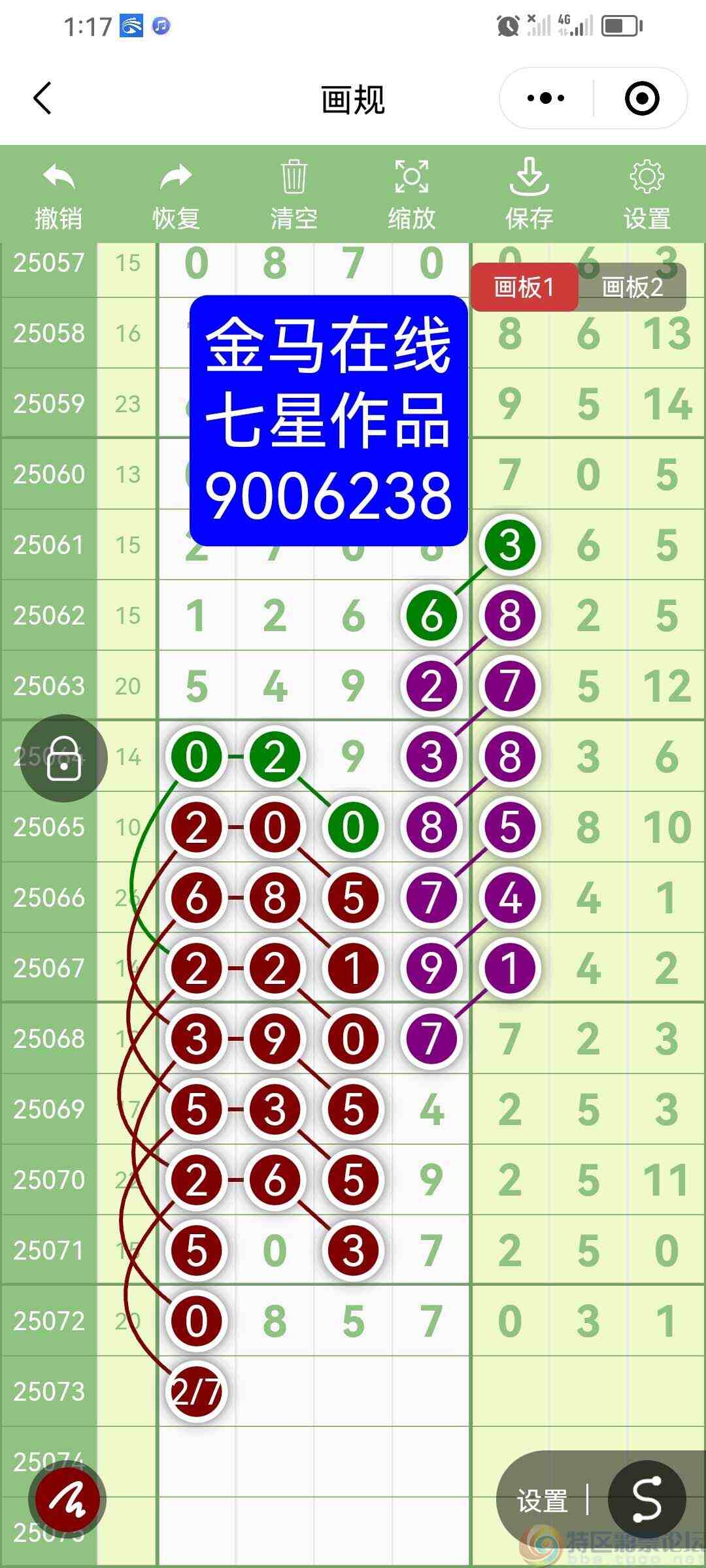Select the 2/7 circle in row 25073

coord(195,1390)
